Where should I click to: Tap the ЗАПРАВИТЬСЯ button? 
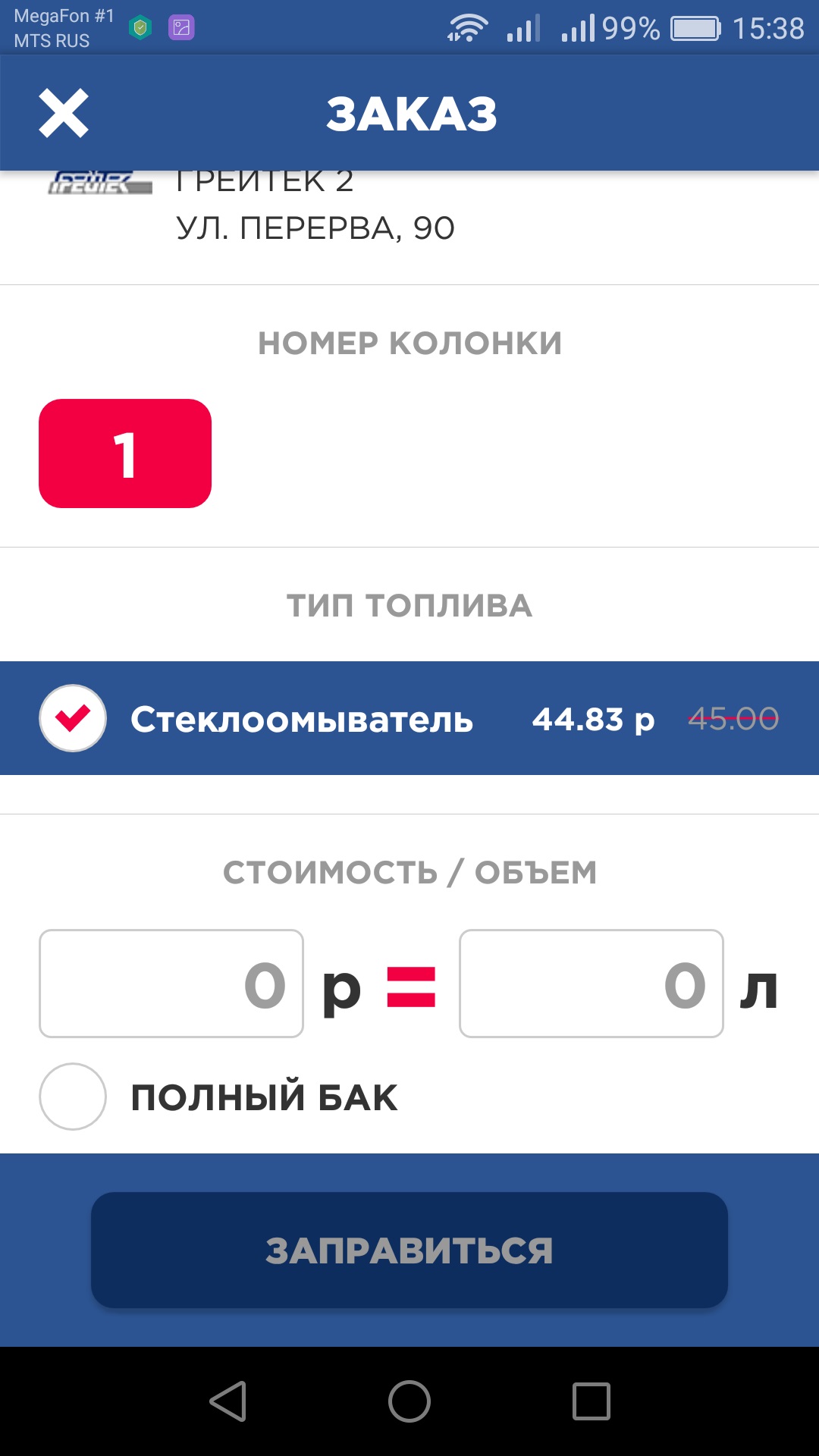[x=409, y=1250]
